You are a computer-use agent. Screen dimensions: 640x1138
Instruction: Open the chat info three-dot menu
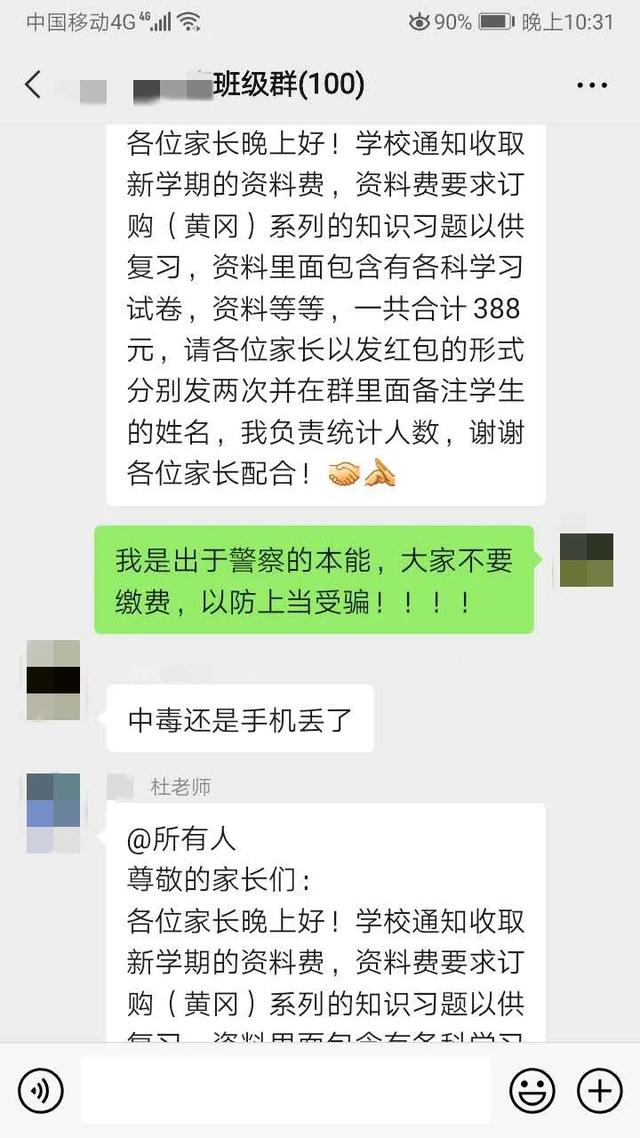point(592,86)
